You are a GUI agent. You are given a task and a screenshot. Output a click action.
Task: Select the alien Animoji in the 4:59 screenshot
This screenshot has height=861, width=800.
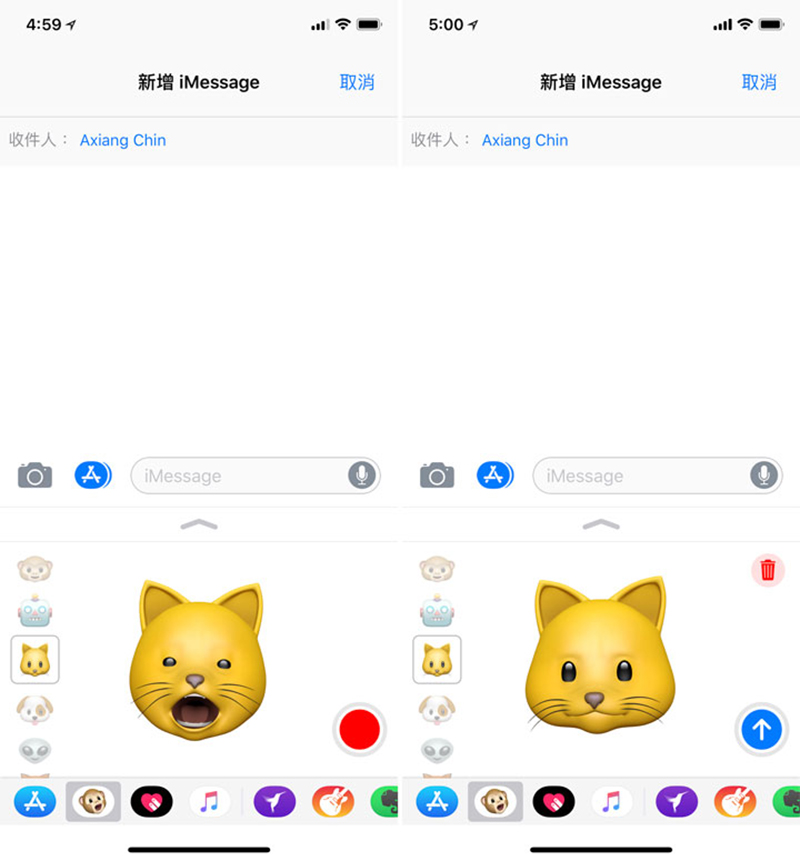tap(35, 749)
